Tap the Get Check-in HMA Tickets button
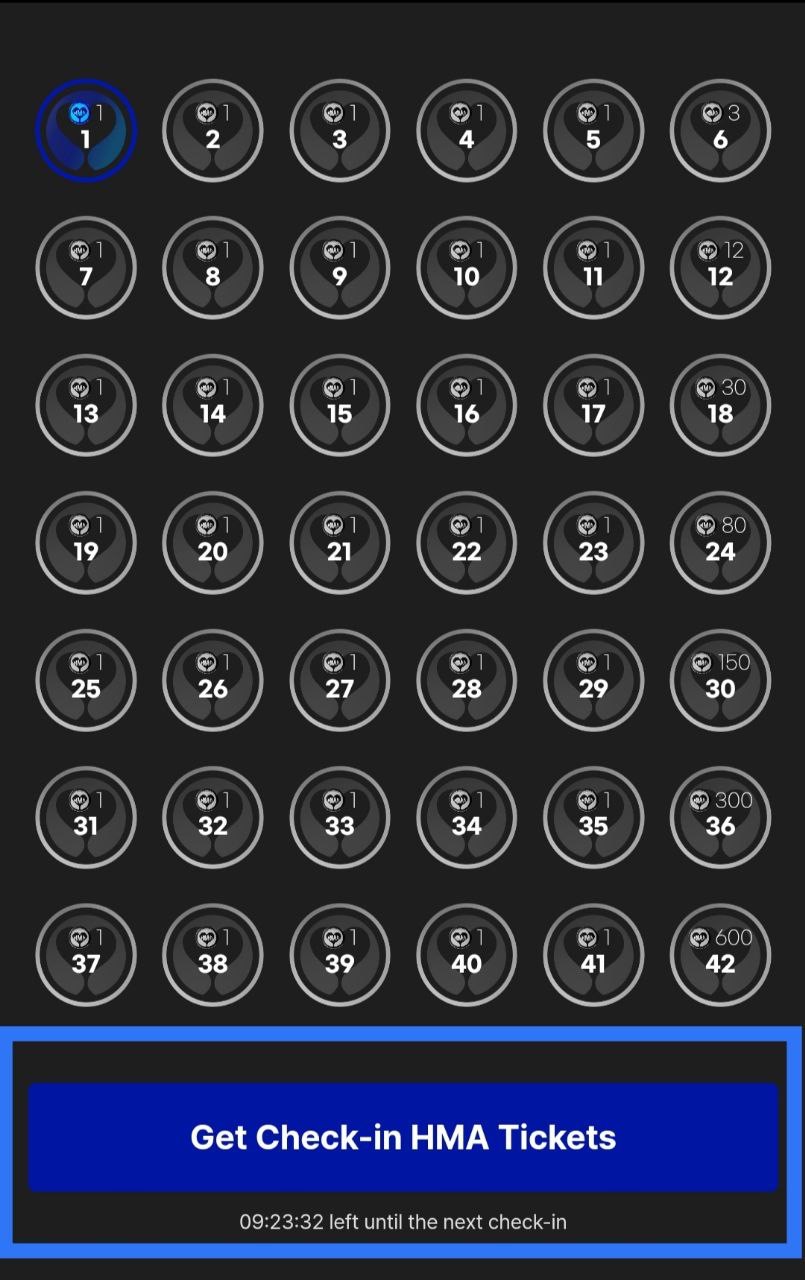The height and width of the screenshot is (1280, 805). [x=403, y=1137]
